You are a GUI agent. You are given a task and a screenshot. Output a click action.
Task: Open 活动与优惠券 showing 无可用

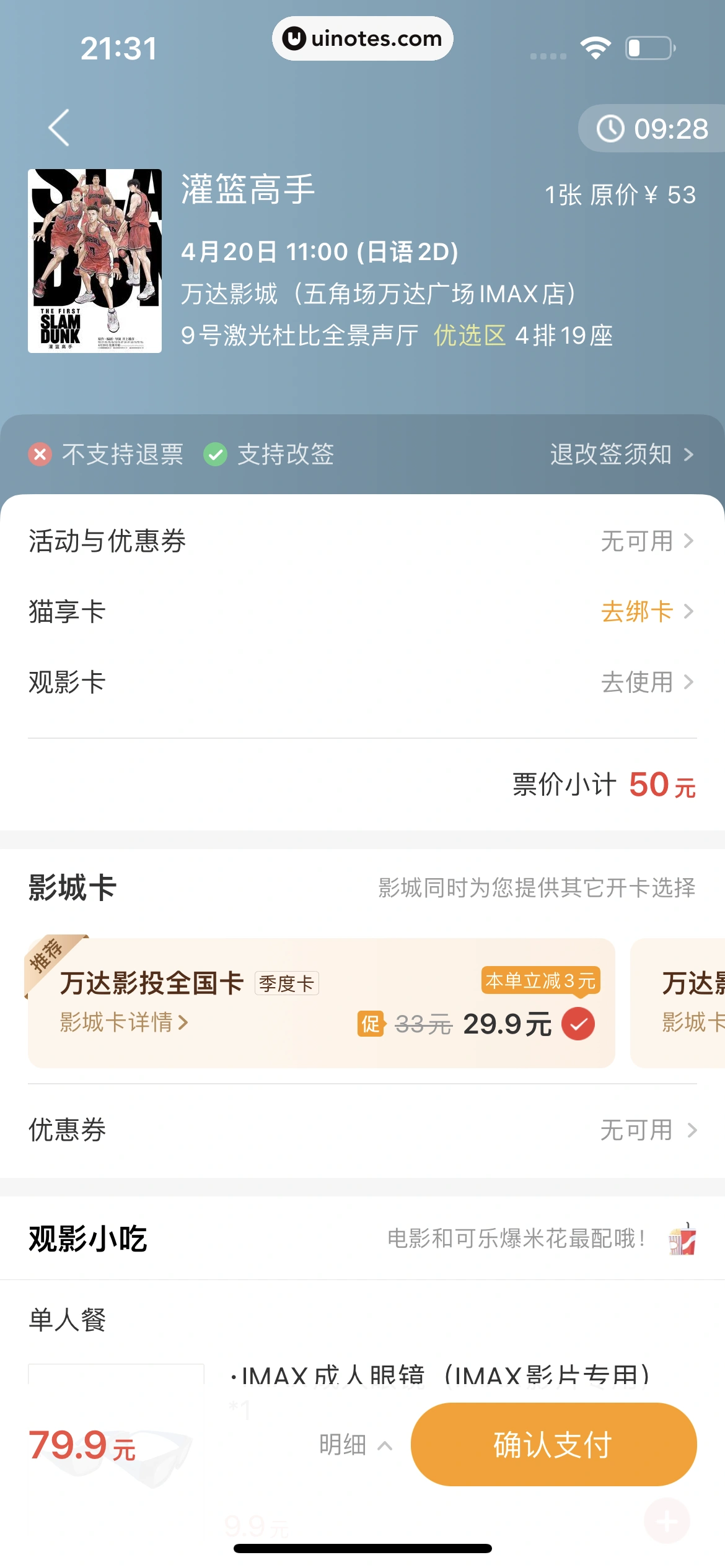click(x=362, y=541)
